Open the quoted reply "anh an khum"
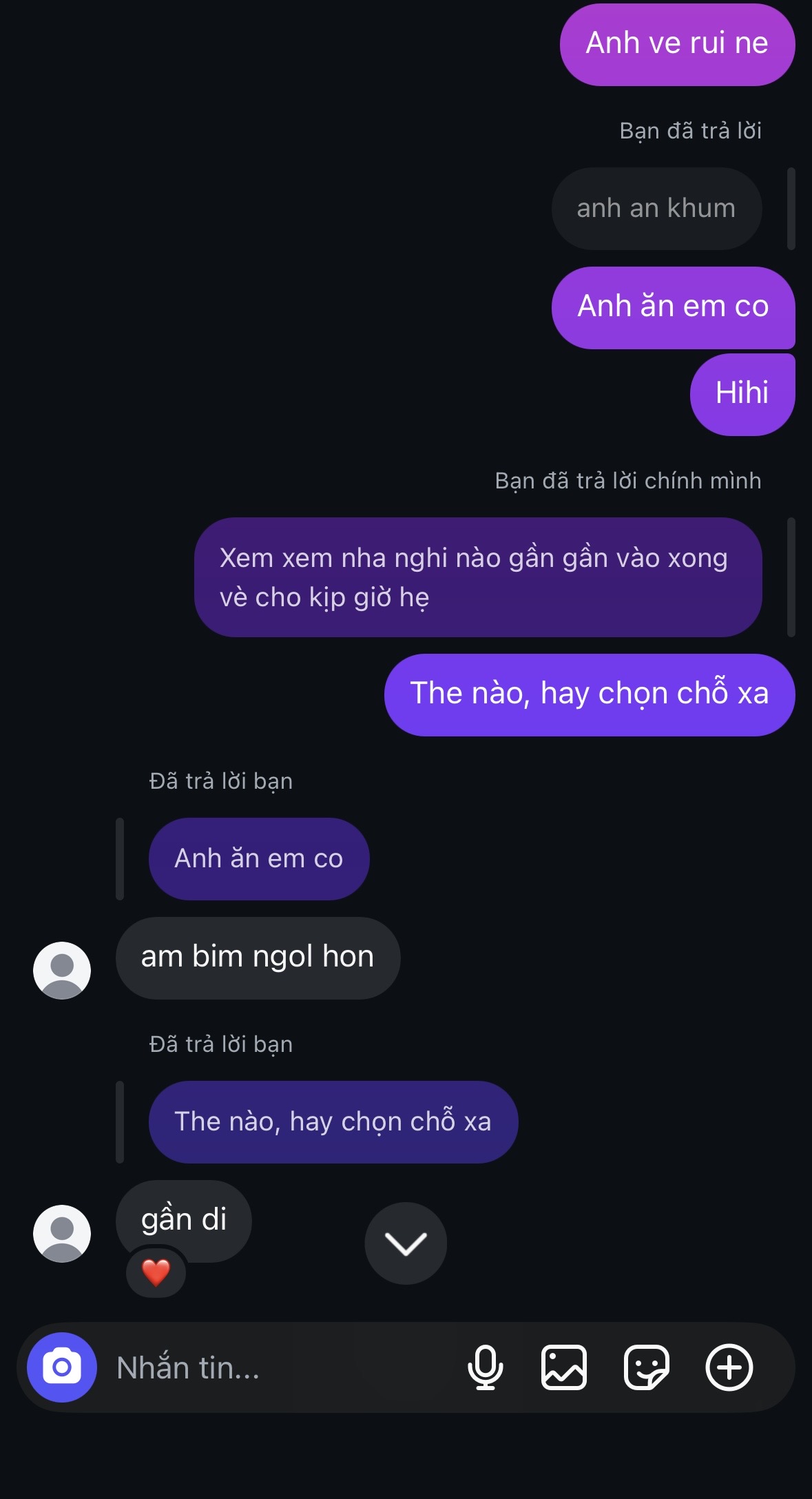Viewport: 812px width, 1499px height. point(656,209)
